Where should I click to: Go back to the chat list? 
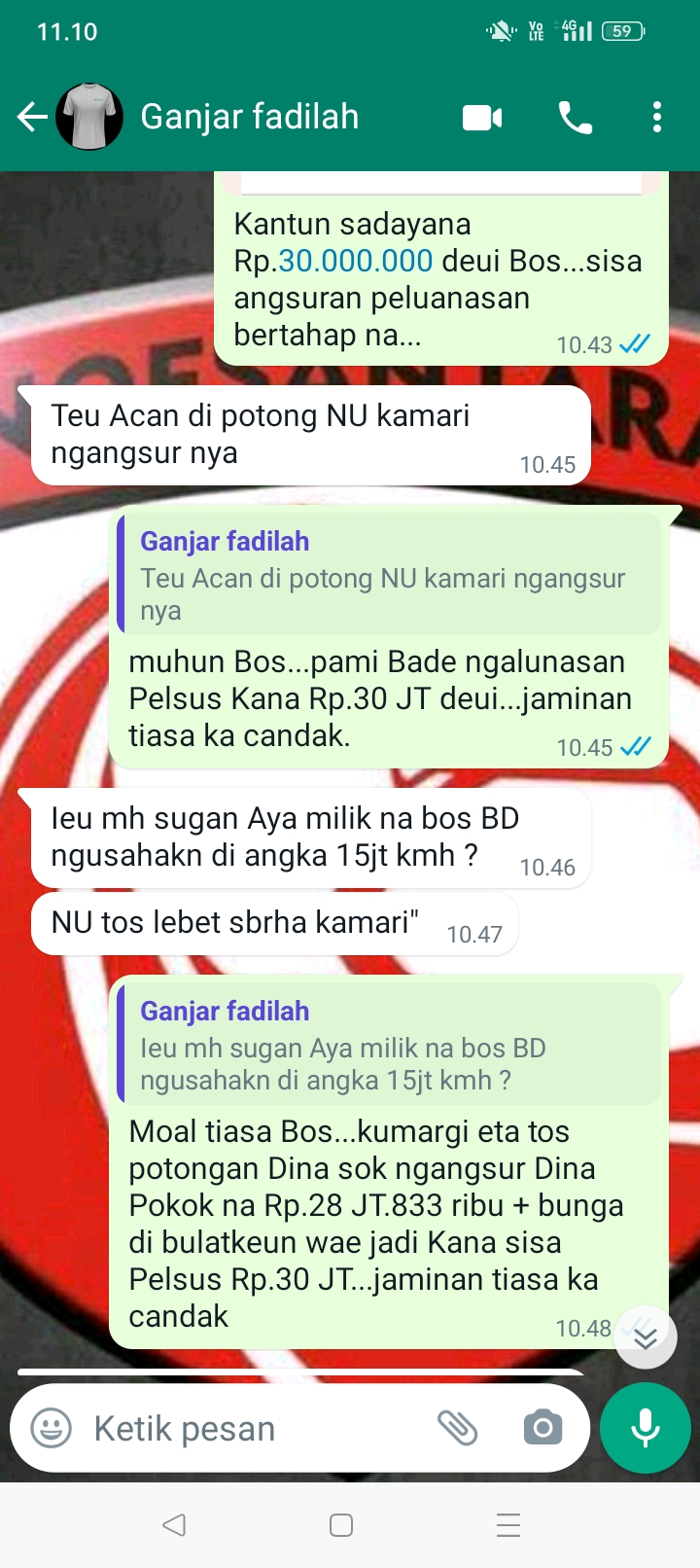(x=32, y=118)
